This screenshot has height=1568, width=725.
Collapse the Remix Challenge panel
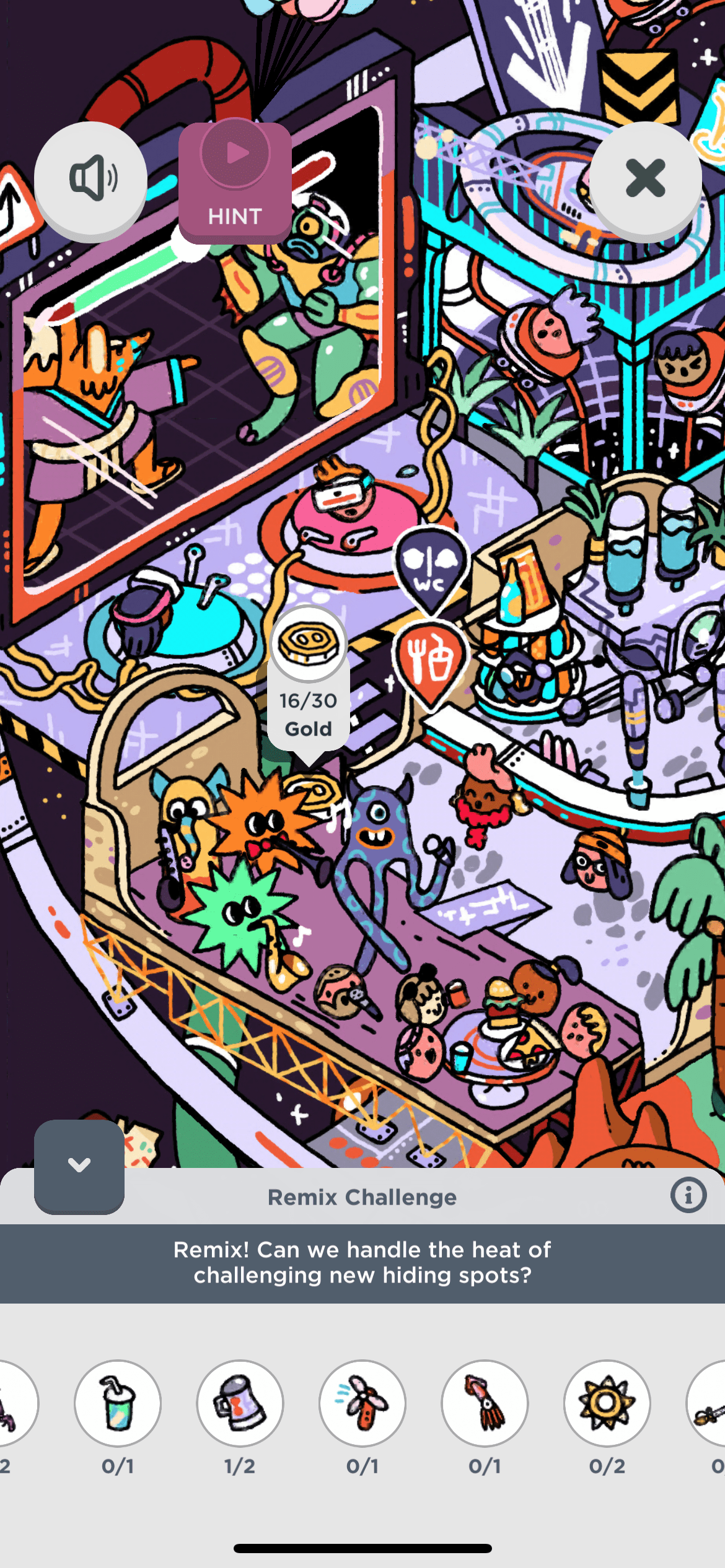(x=79, y=1165)
